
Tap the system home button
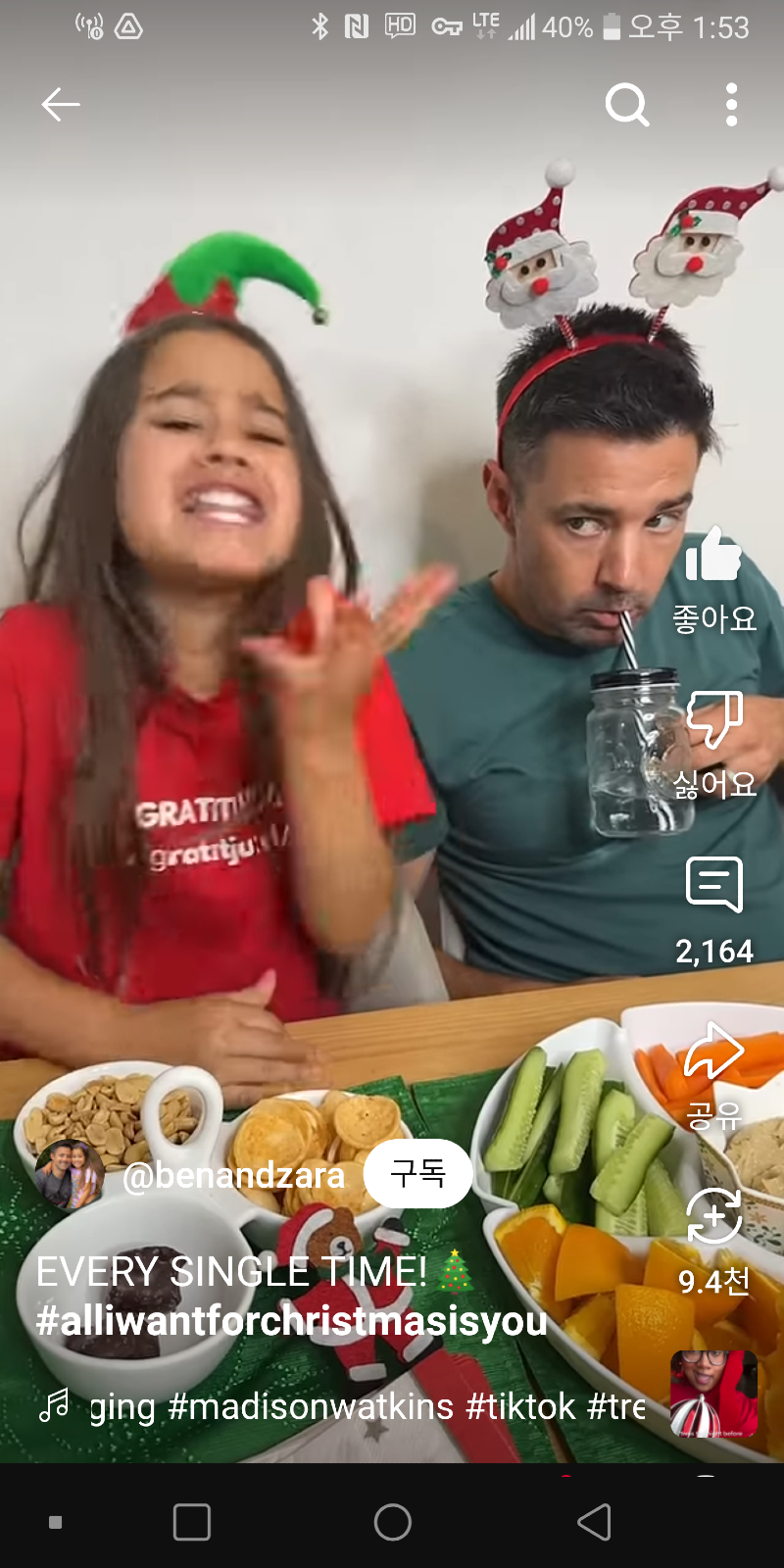(x=392, y=1522)
